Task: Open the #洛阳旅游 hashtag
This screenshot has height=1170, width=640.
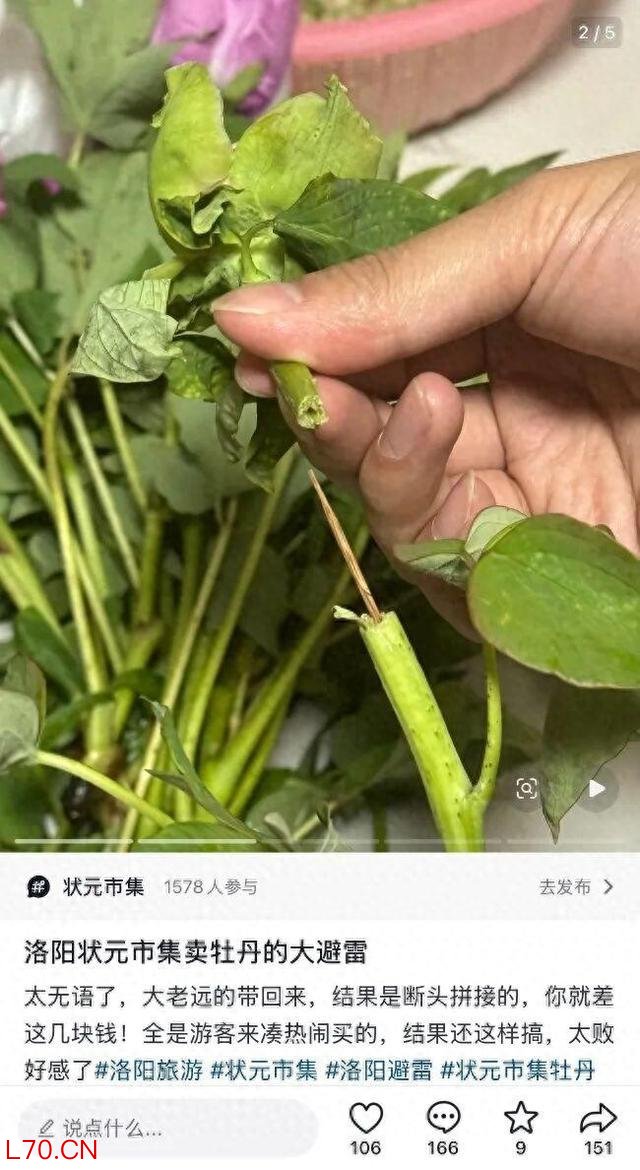Action: click(148, 1070)
